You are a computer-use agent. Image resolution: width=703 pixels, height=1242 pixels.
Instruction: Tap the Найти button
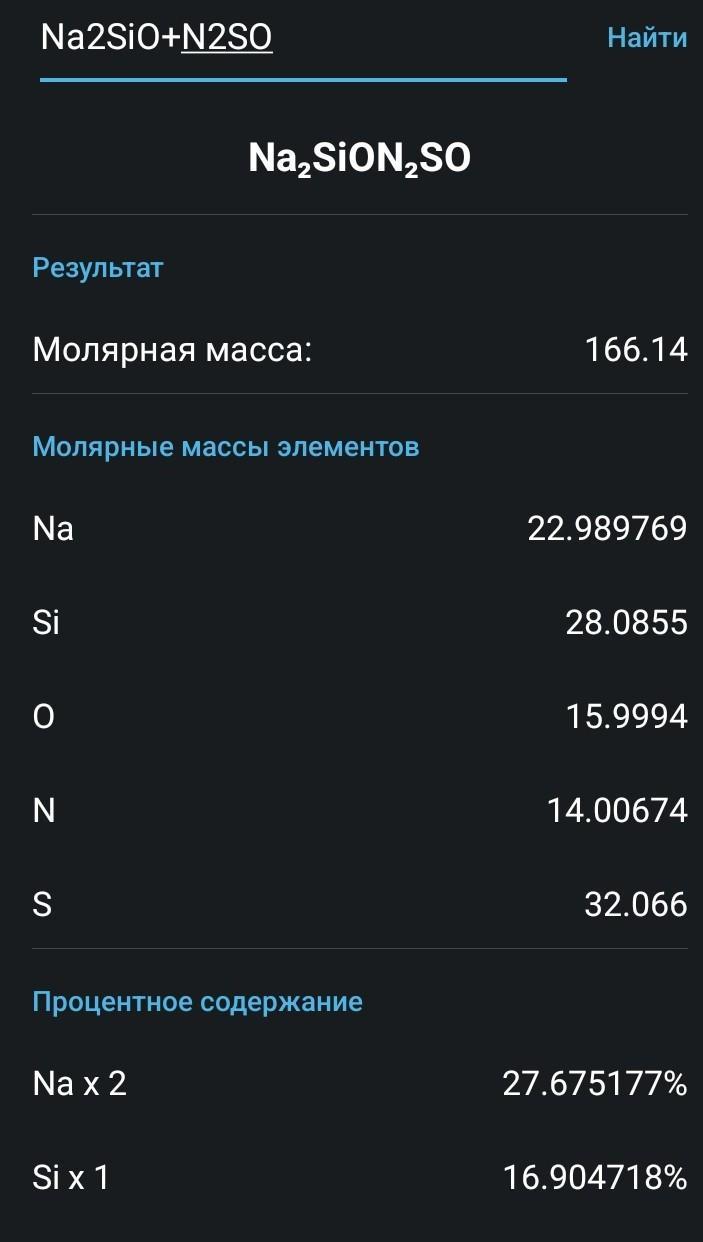(x=647, y=38)
